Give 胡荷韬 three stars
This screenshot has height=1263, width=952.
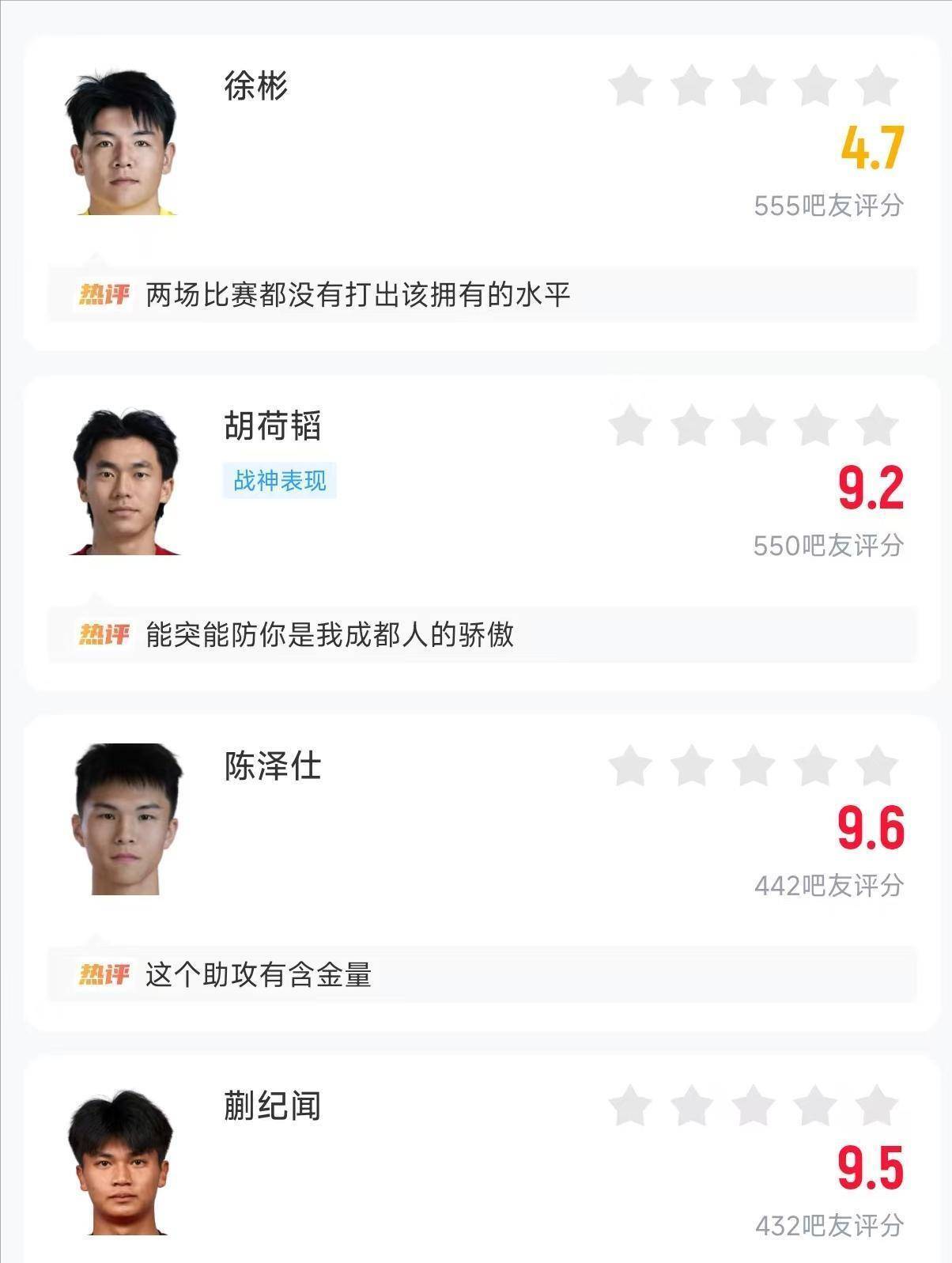pos(754,425)
